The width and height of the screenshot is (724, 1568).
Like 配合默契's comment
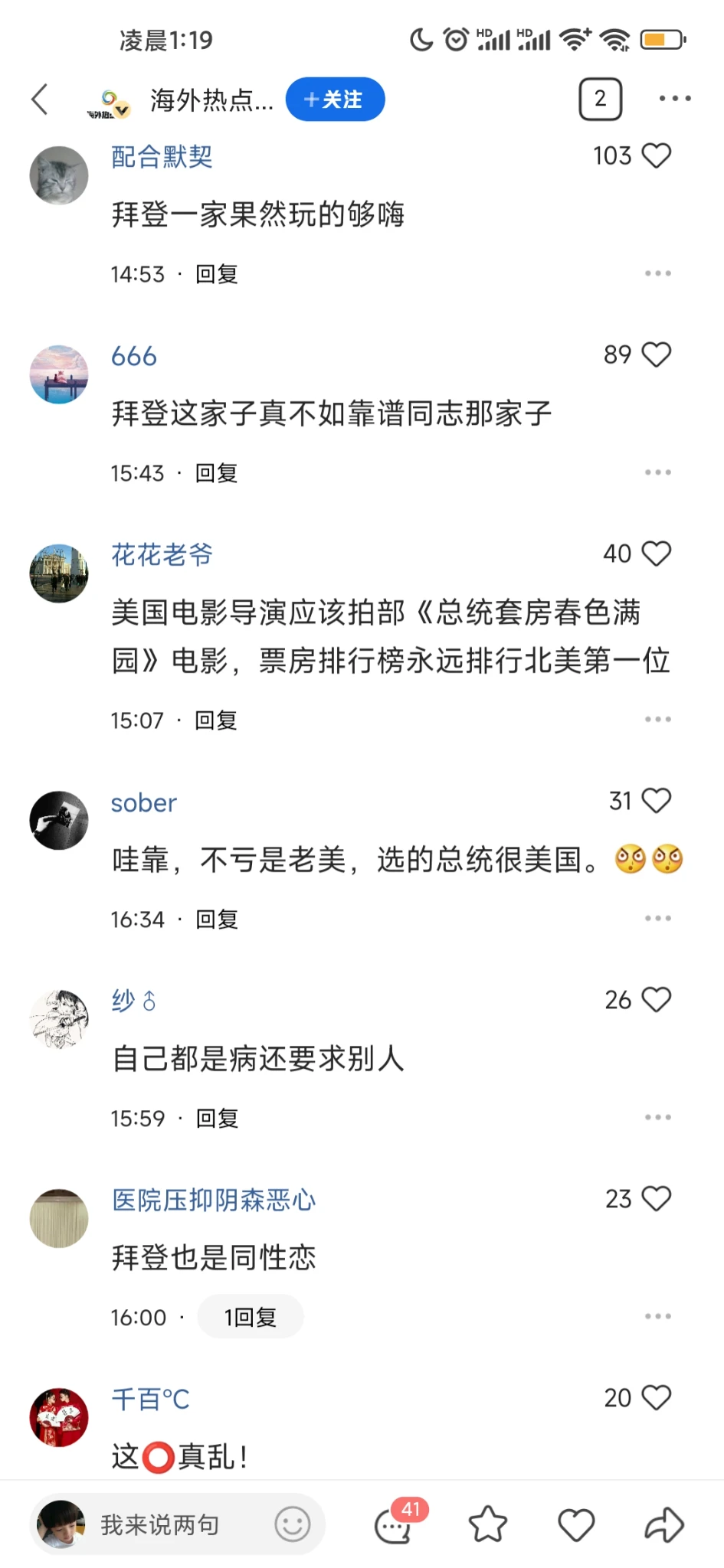click(x=657, y=155)
